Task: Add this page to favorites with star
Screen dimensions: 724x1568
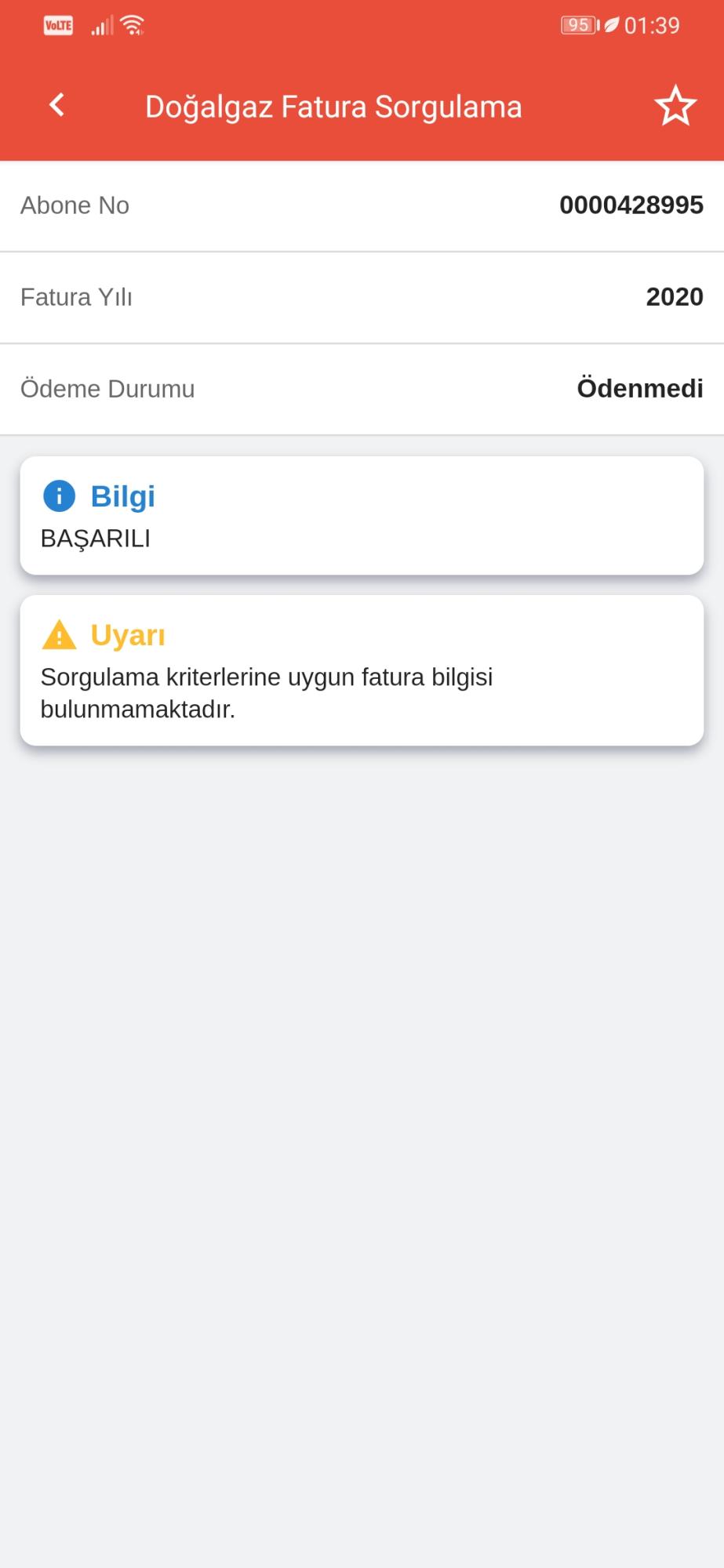Action: click(x=675, y=106)
